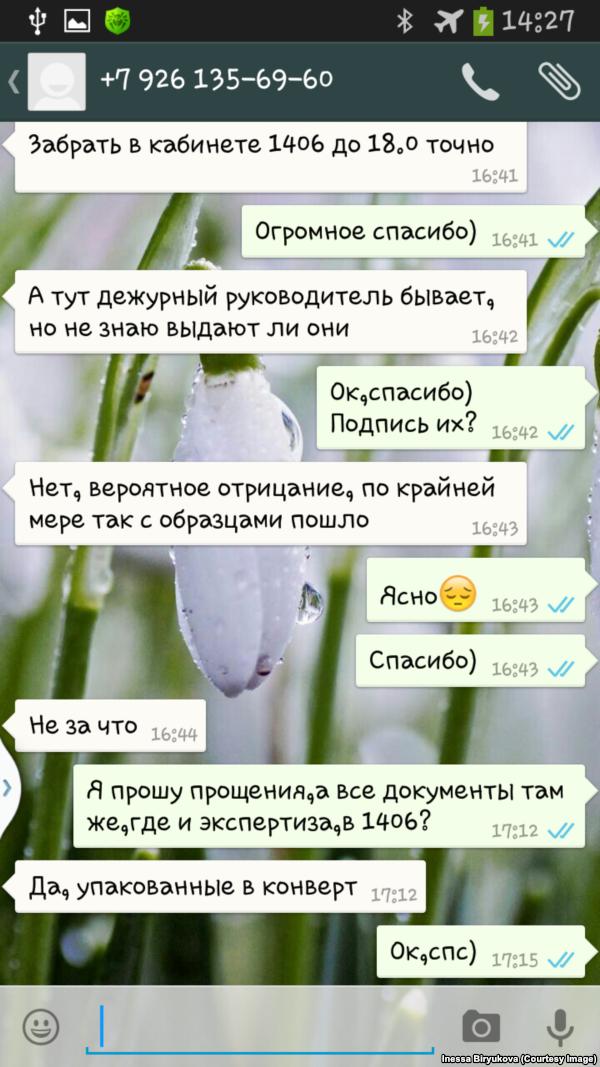Viewport: 600px width, 1067px height.
Task: Open the attachment paperclip menu
Action: click(x=558, y=82)
